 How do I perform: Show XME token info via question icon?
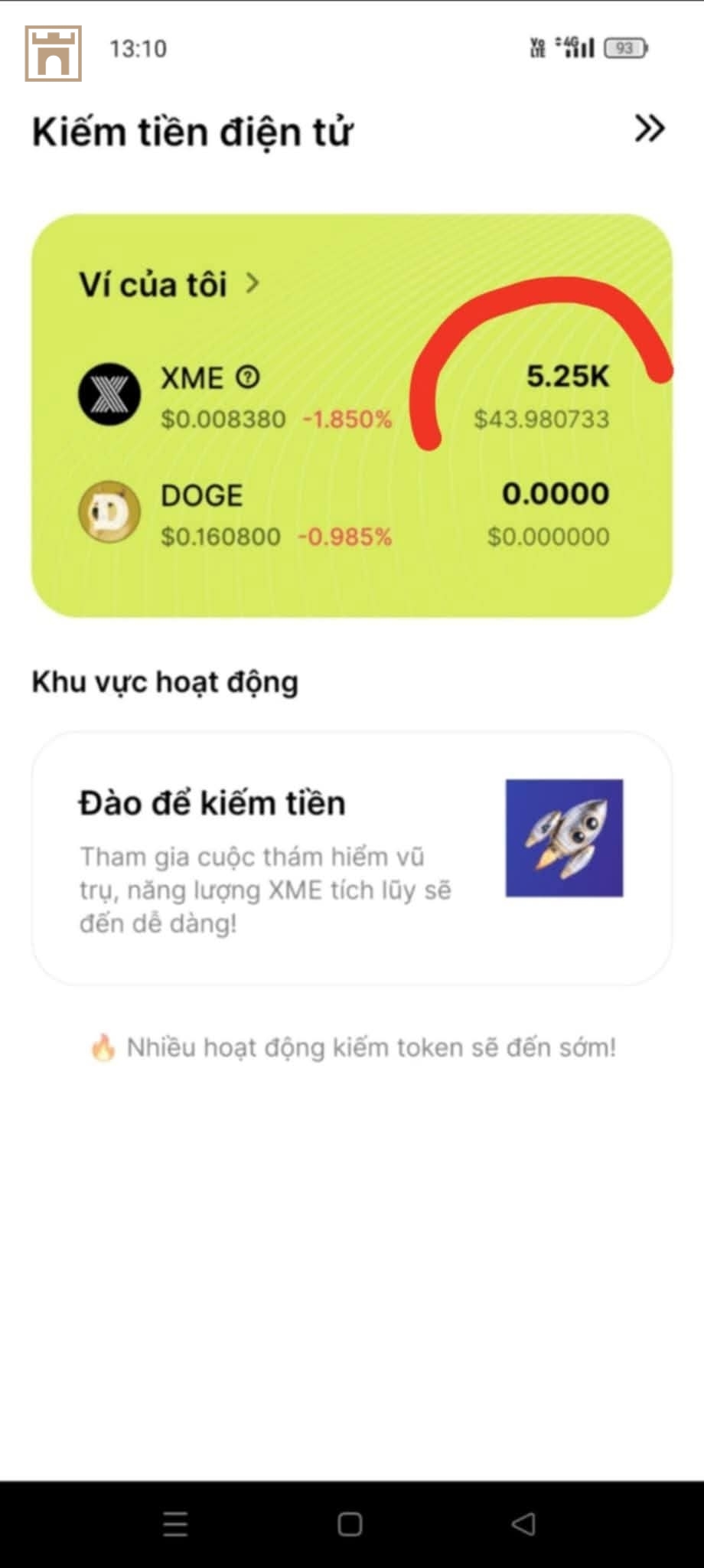click(248, 377)
